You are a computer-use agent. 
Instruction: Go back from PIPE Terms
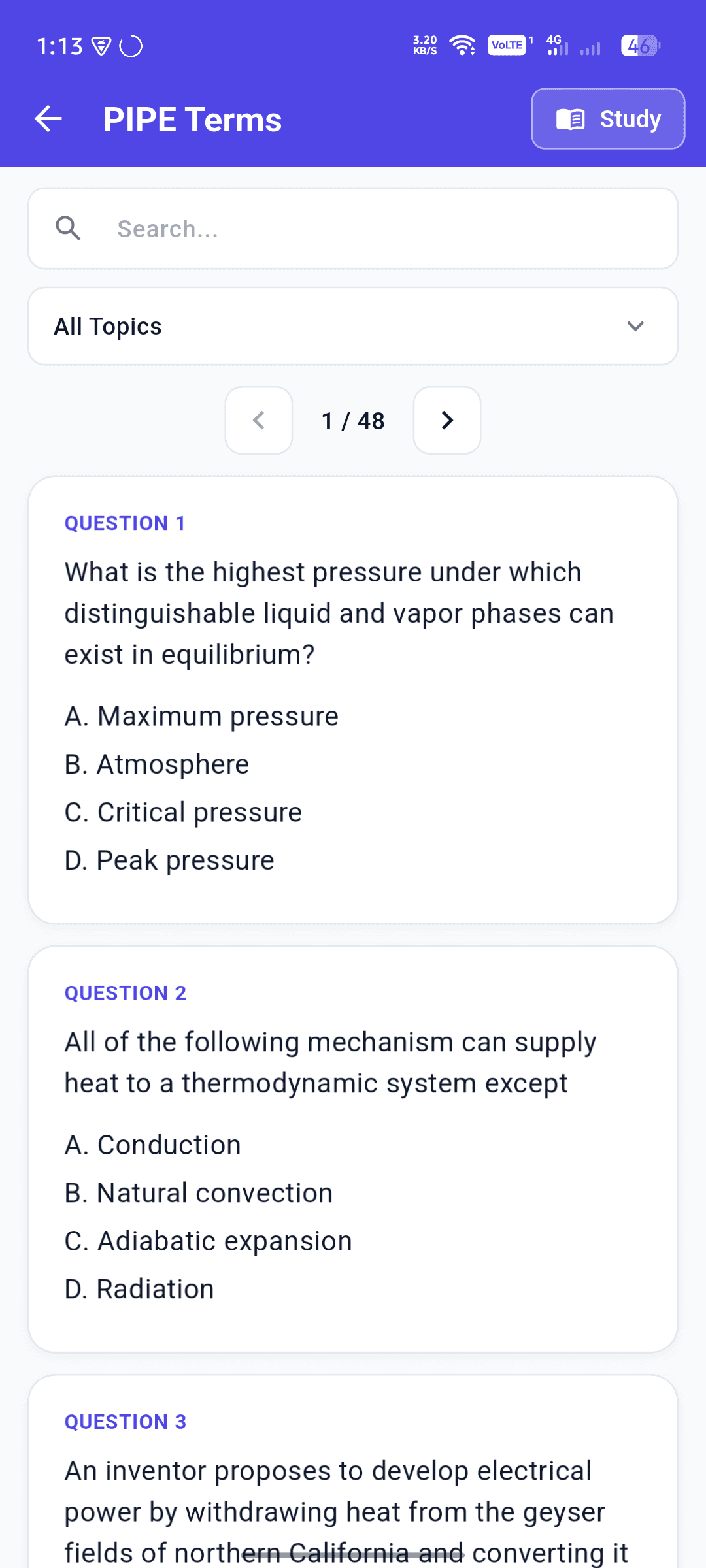[x=48, y=119]
